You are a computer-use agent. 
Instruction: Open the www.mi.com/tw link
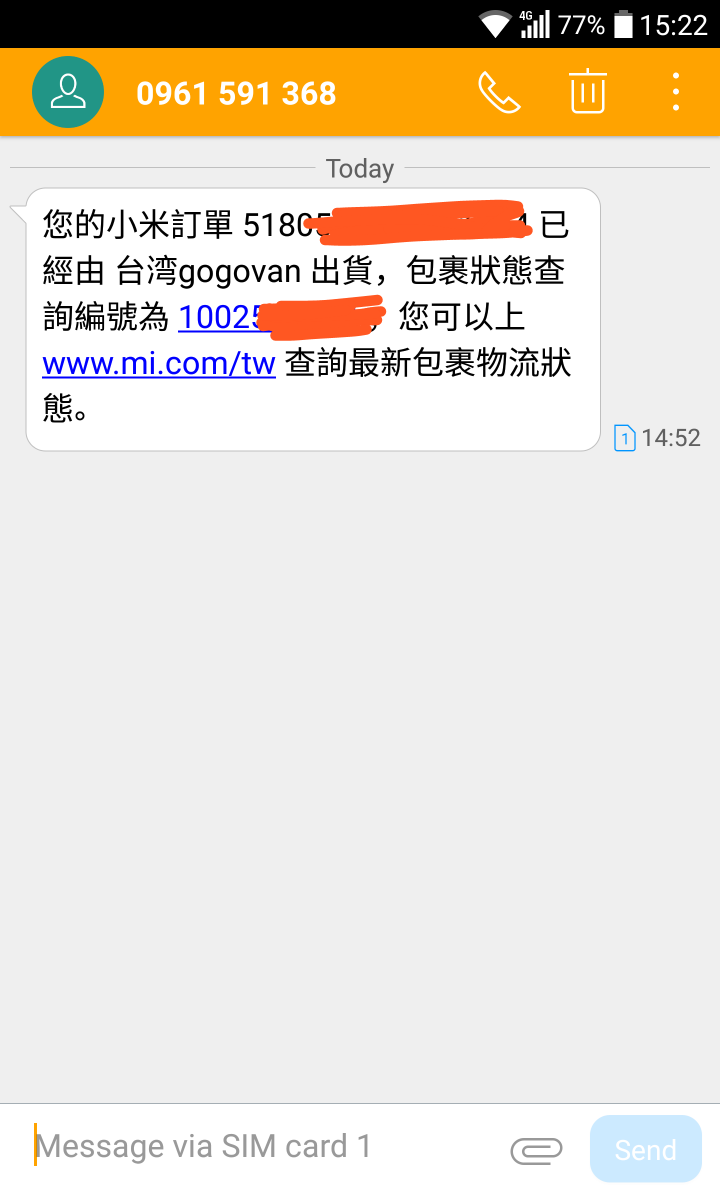158,362
